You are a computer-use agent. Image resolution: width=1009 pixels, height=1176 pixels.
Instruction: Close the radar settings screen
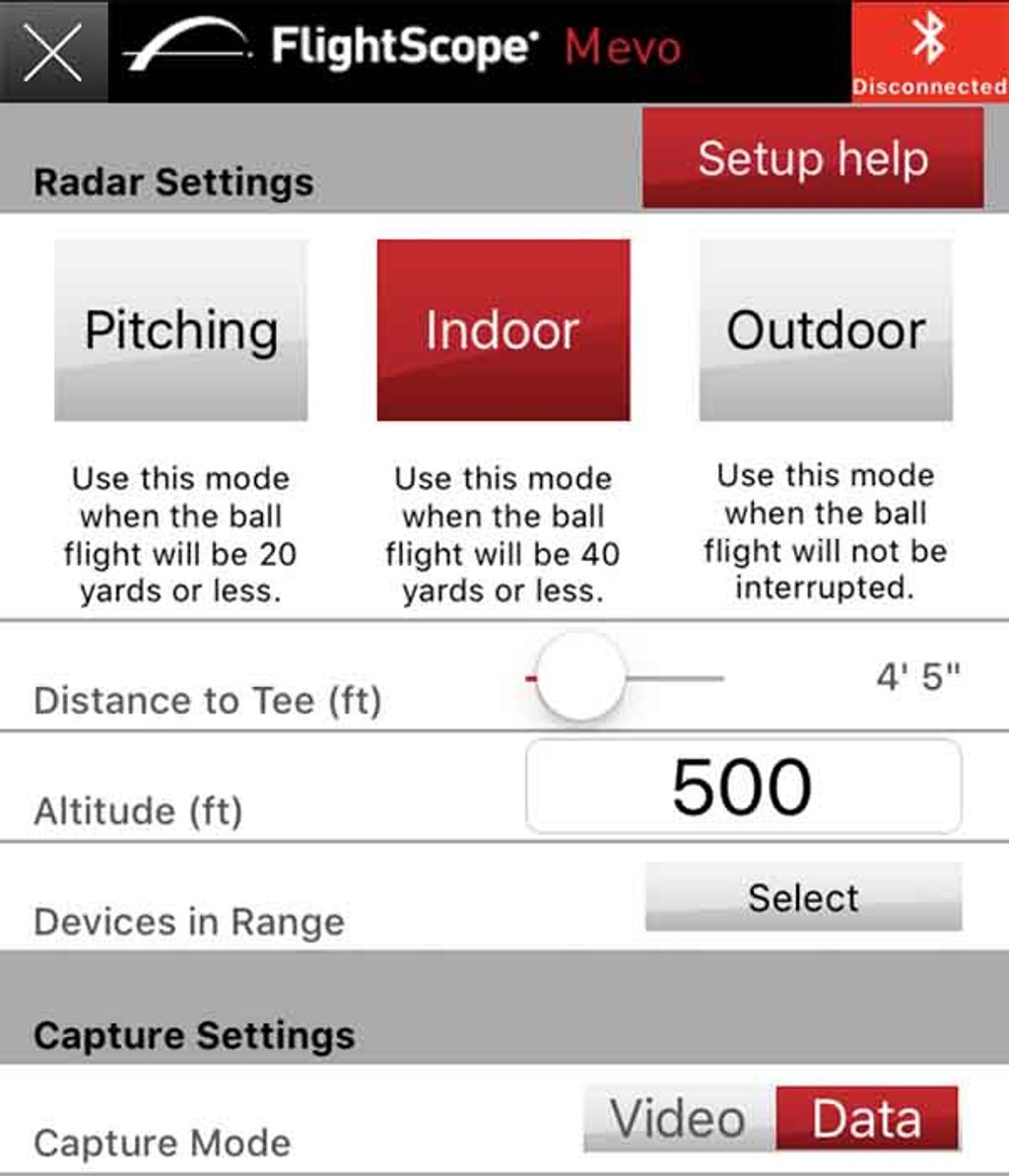tap(54, 49)
